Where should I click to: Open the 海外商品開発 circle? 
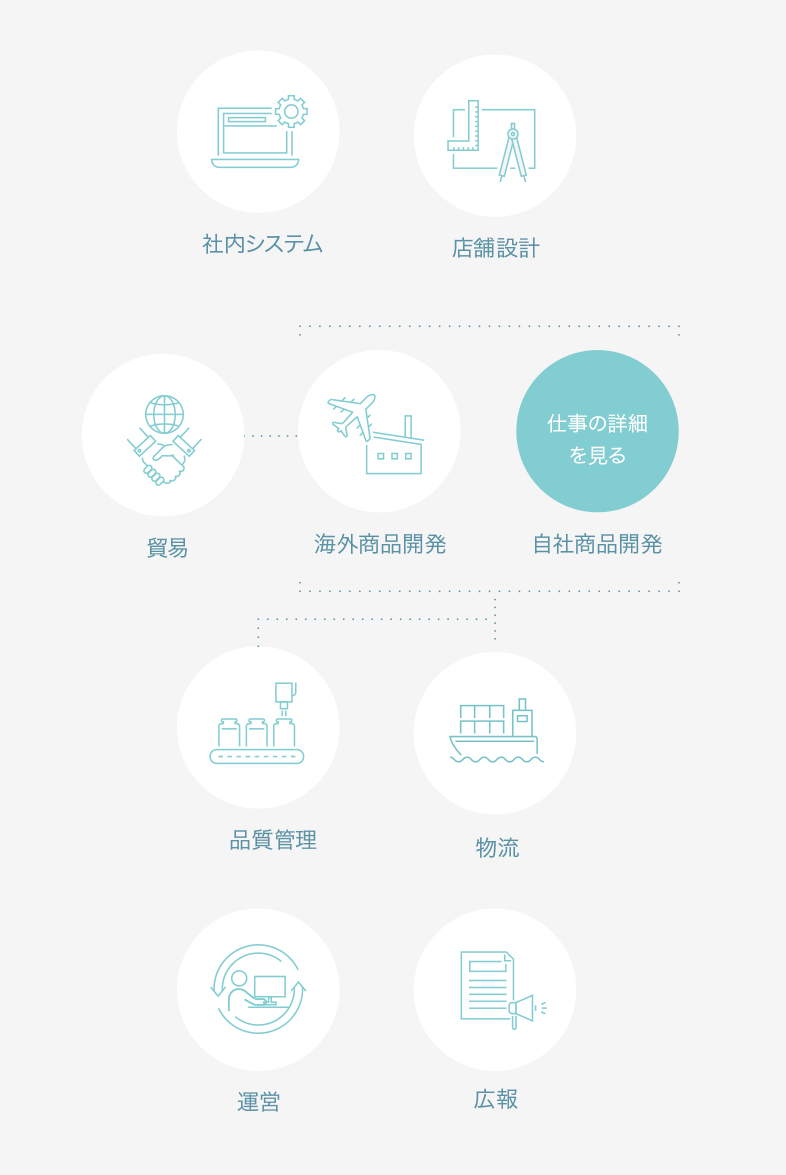tap(379, 432)
